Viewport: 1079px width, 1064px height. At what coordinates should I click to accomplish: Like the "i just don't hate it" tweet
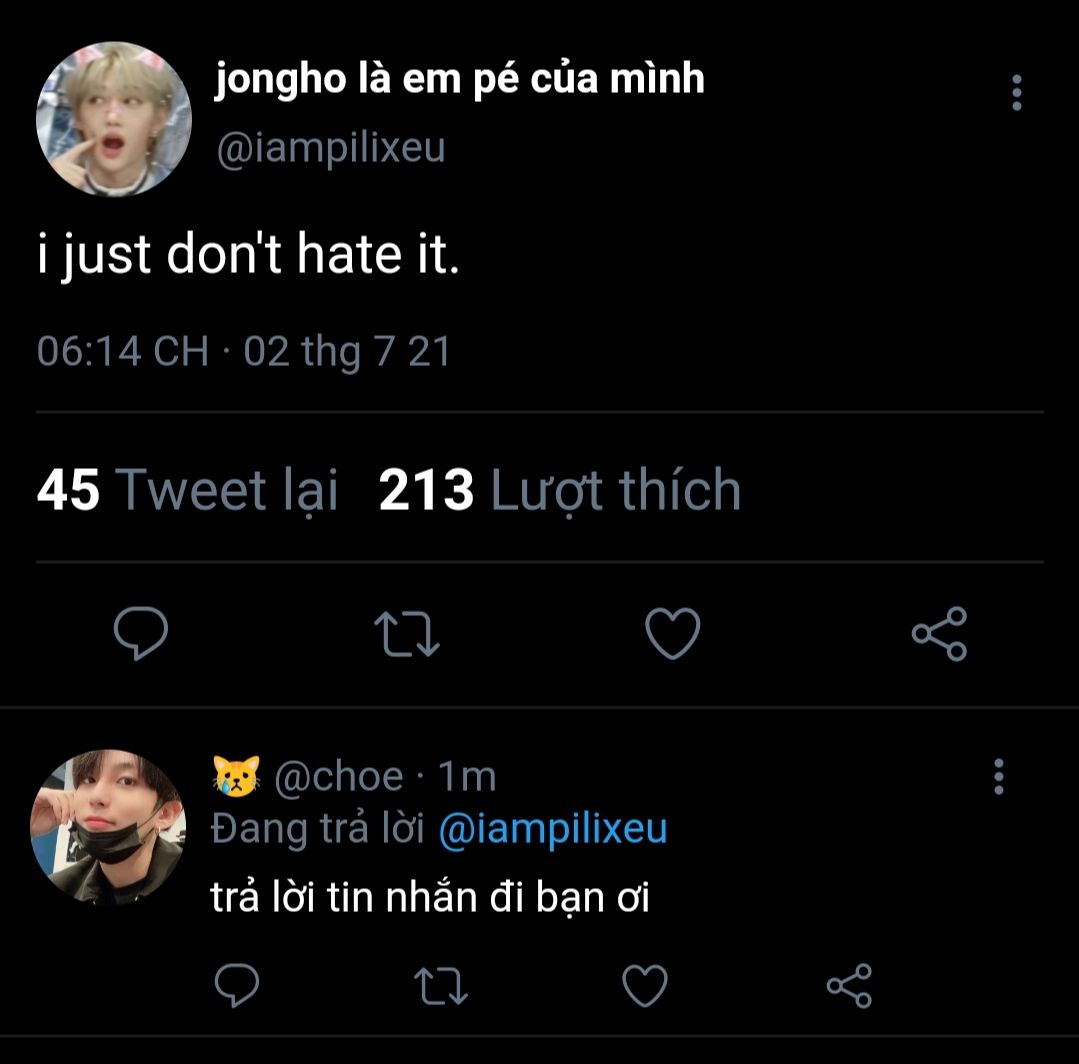(x=672, y=633)
